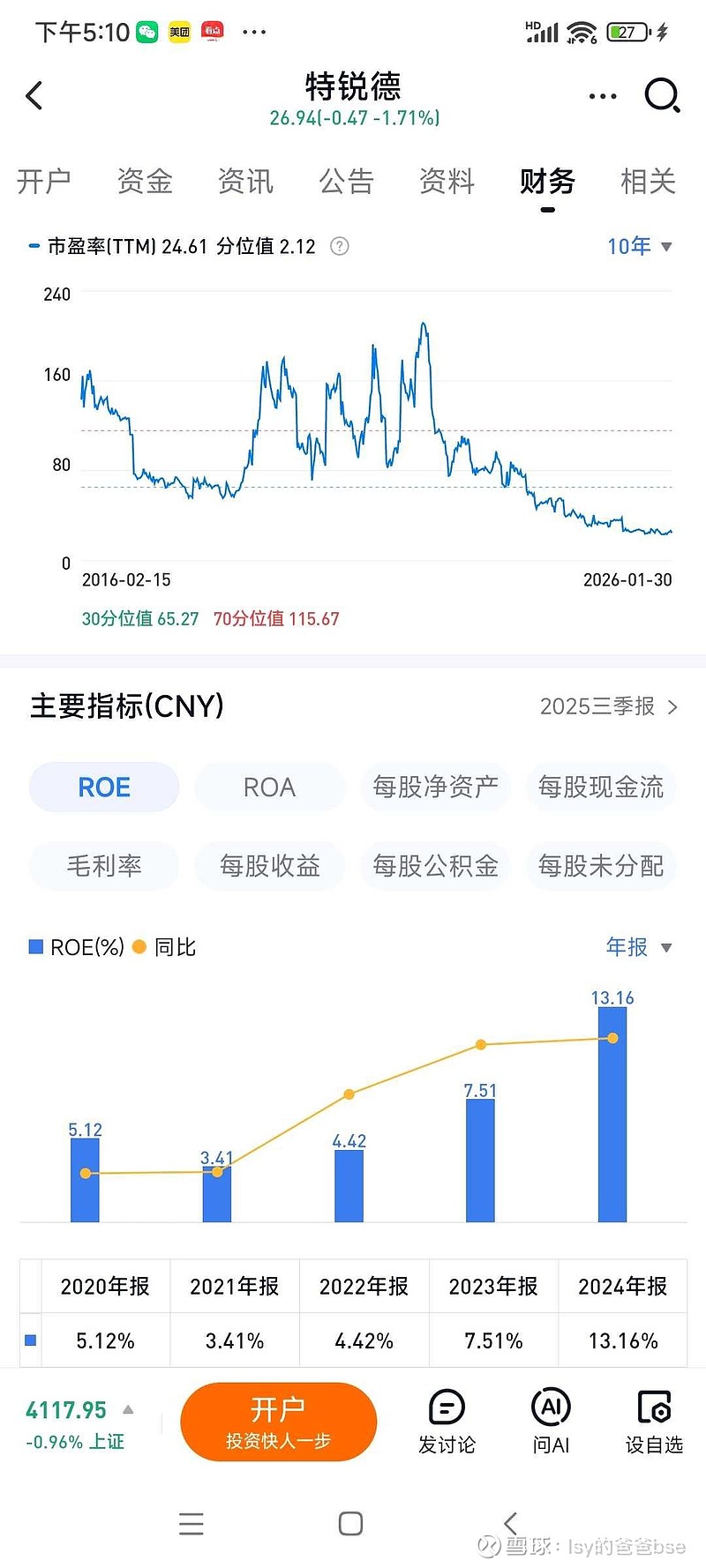
Task: Open the 10年 time range dropdown
Action: (x=638, y=247)
